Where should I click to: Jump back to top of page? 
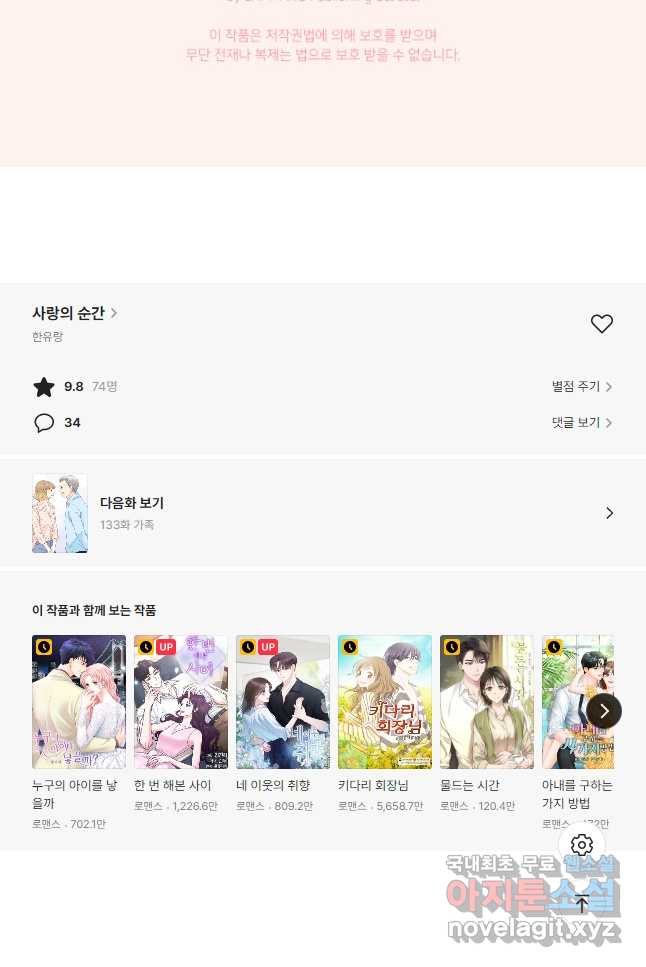point(582,903)
